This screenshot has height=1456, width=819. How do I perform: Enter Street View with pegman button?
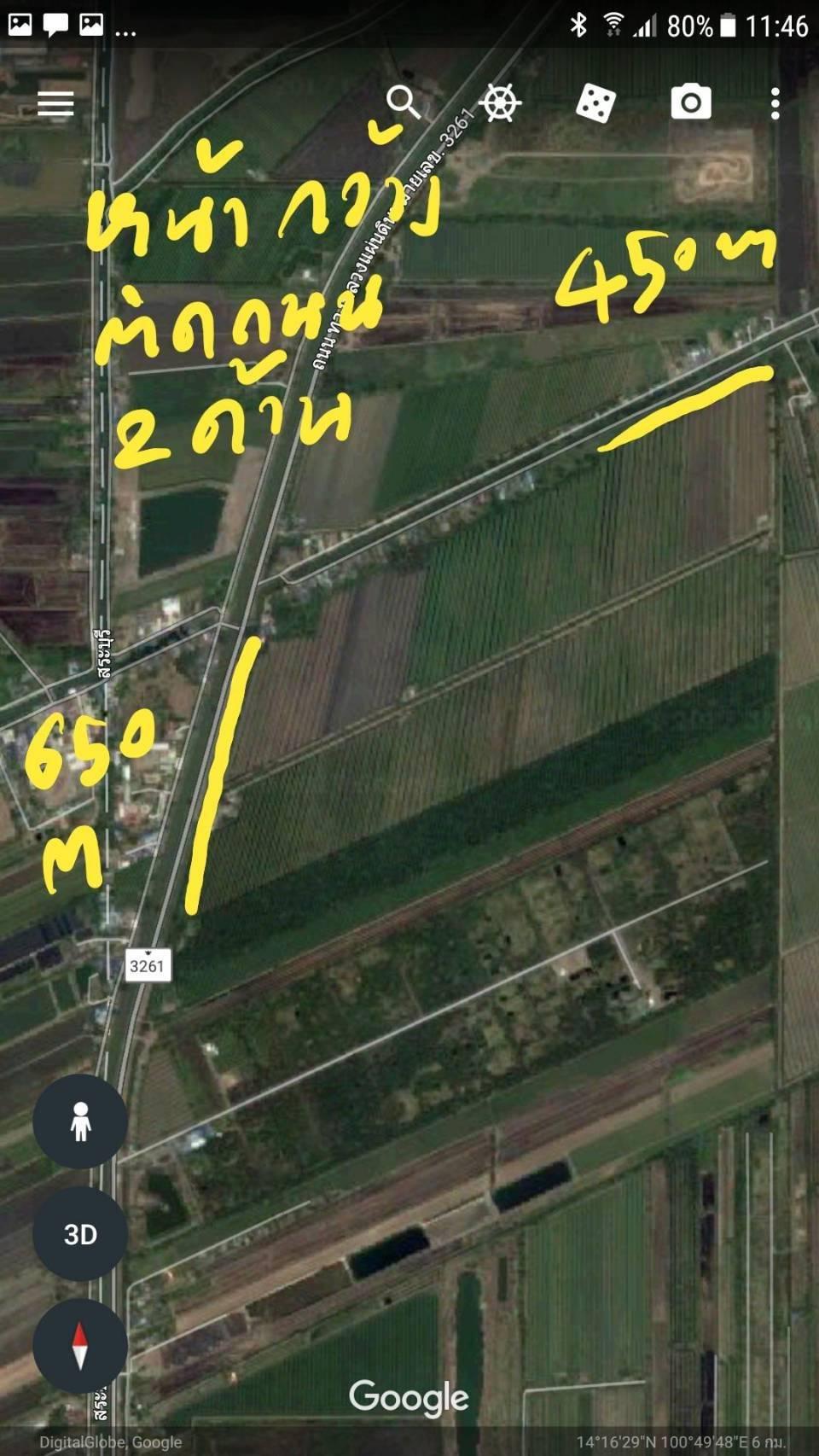pyautogui.click(x=80, y=1121)
